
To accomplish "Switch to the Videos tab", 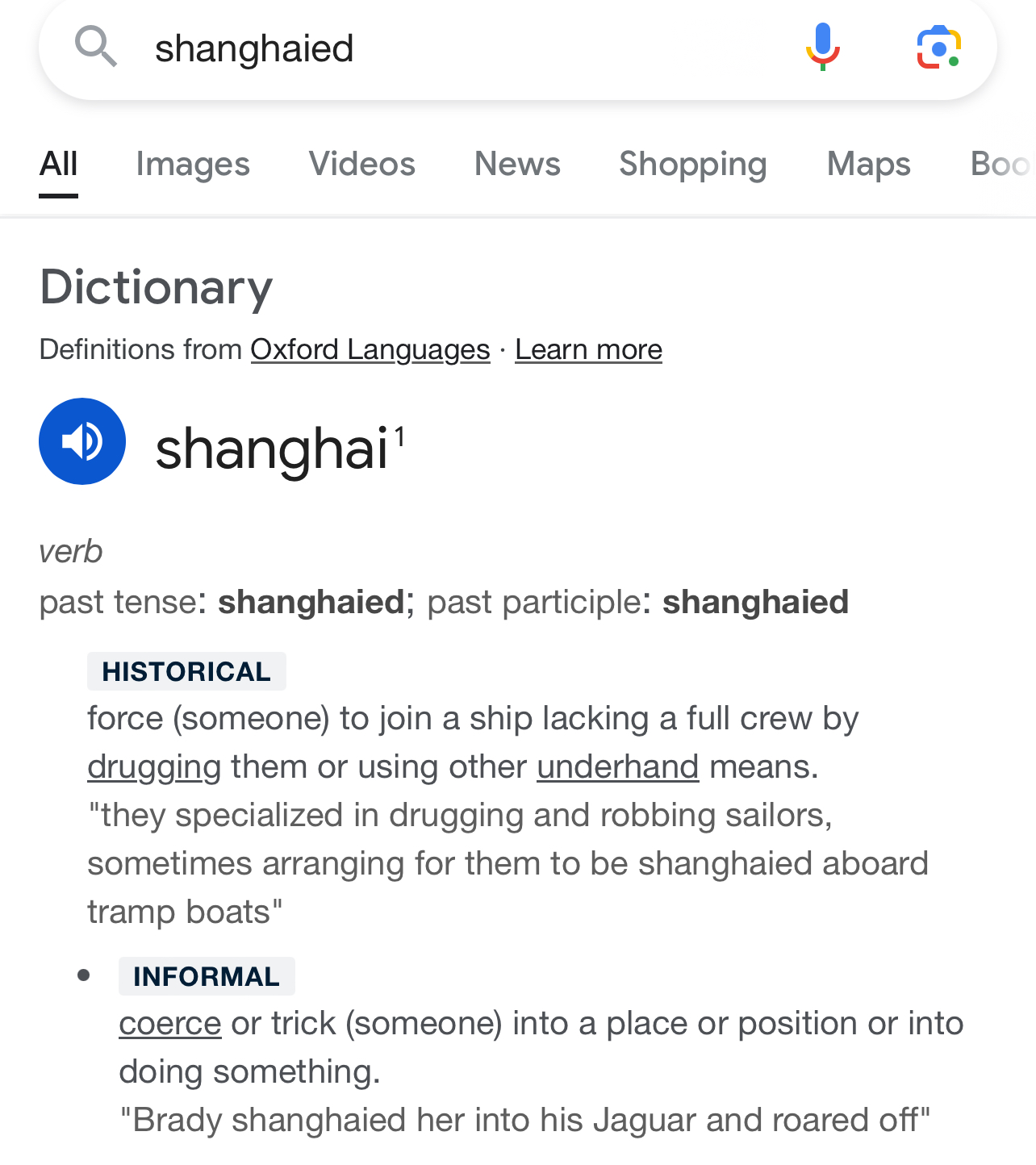I will click(361, 164).
